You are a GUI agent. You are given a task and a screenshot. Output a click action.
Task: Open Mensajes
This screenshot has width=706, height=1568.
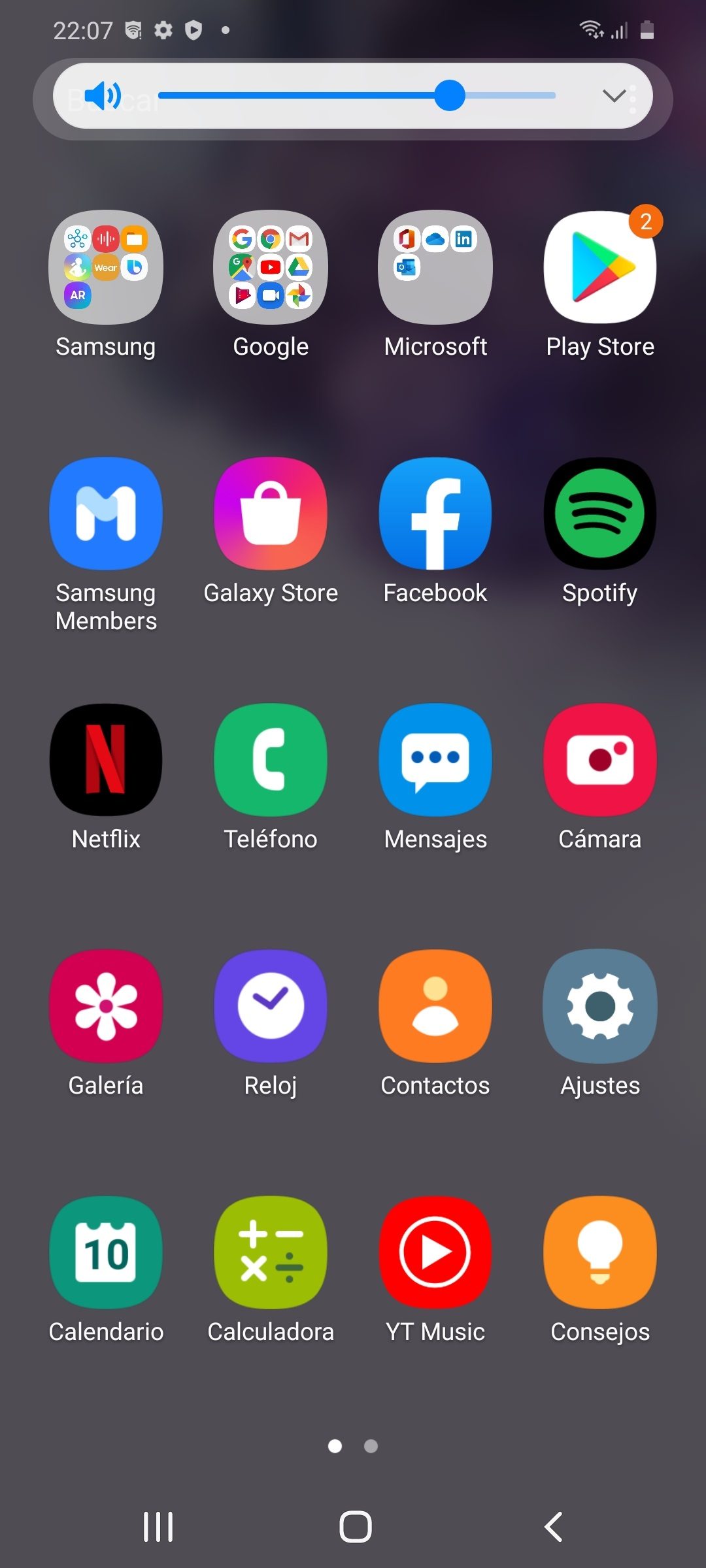click(x=435, y=760)
